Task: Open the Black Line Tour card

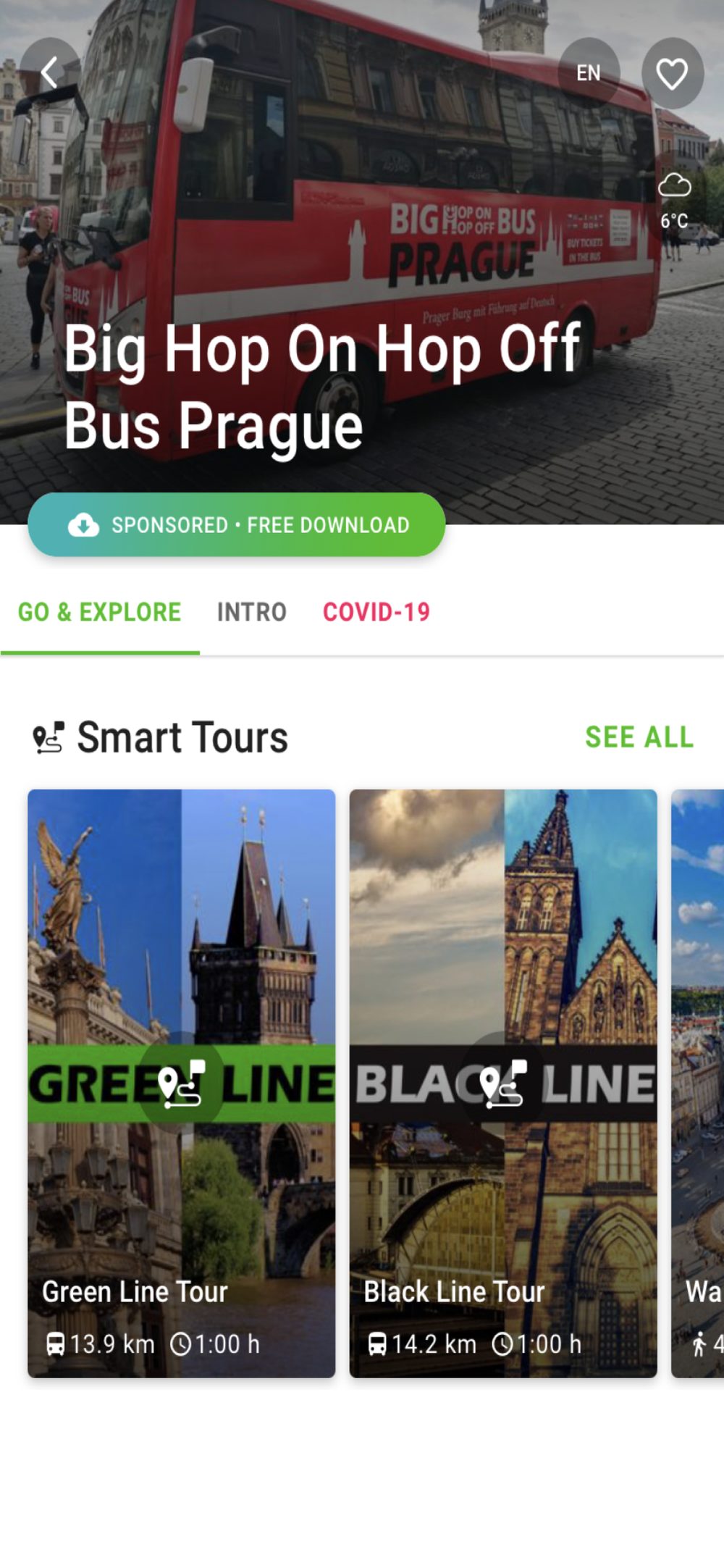Action: pos(503,1083)
